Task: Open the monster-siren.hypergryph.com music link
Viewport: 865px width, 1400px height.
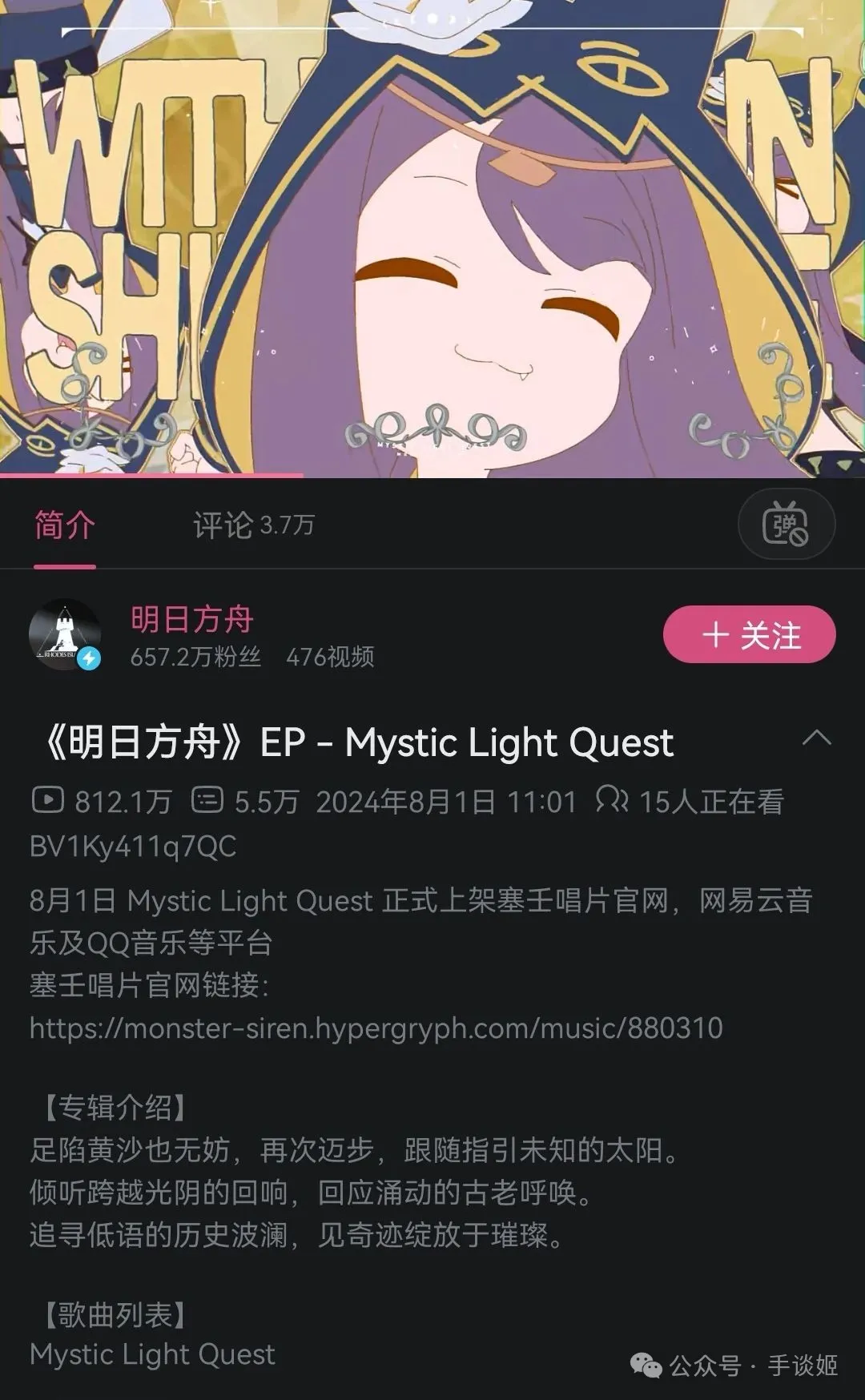Action: 376,1028
